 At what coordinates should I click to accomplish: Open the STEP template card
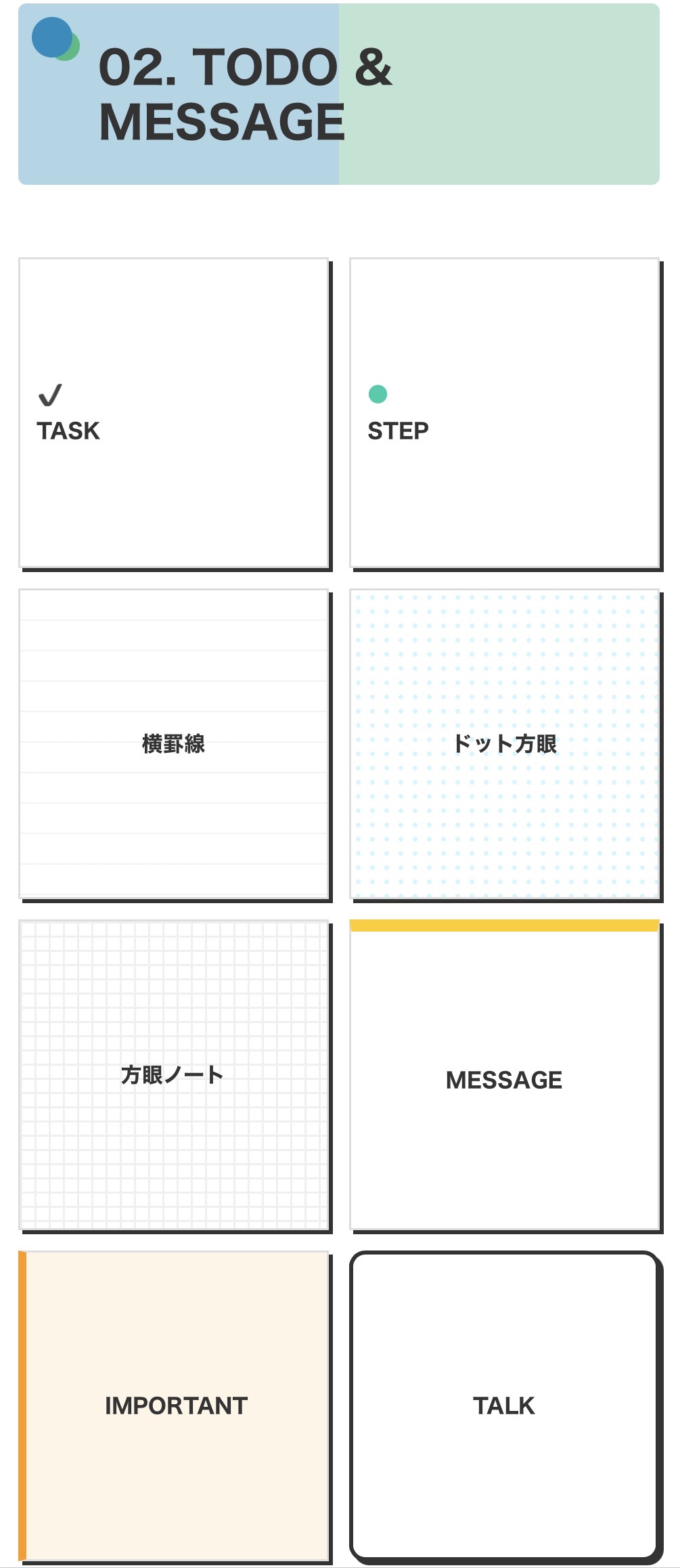coord(504,413)
